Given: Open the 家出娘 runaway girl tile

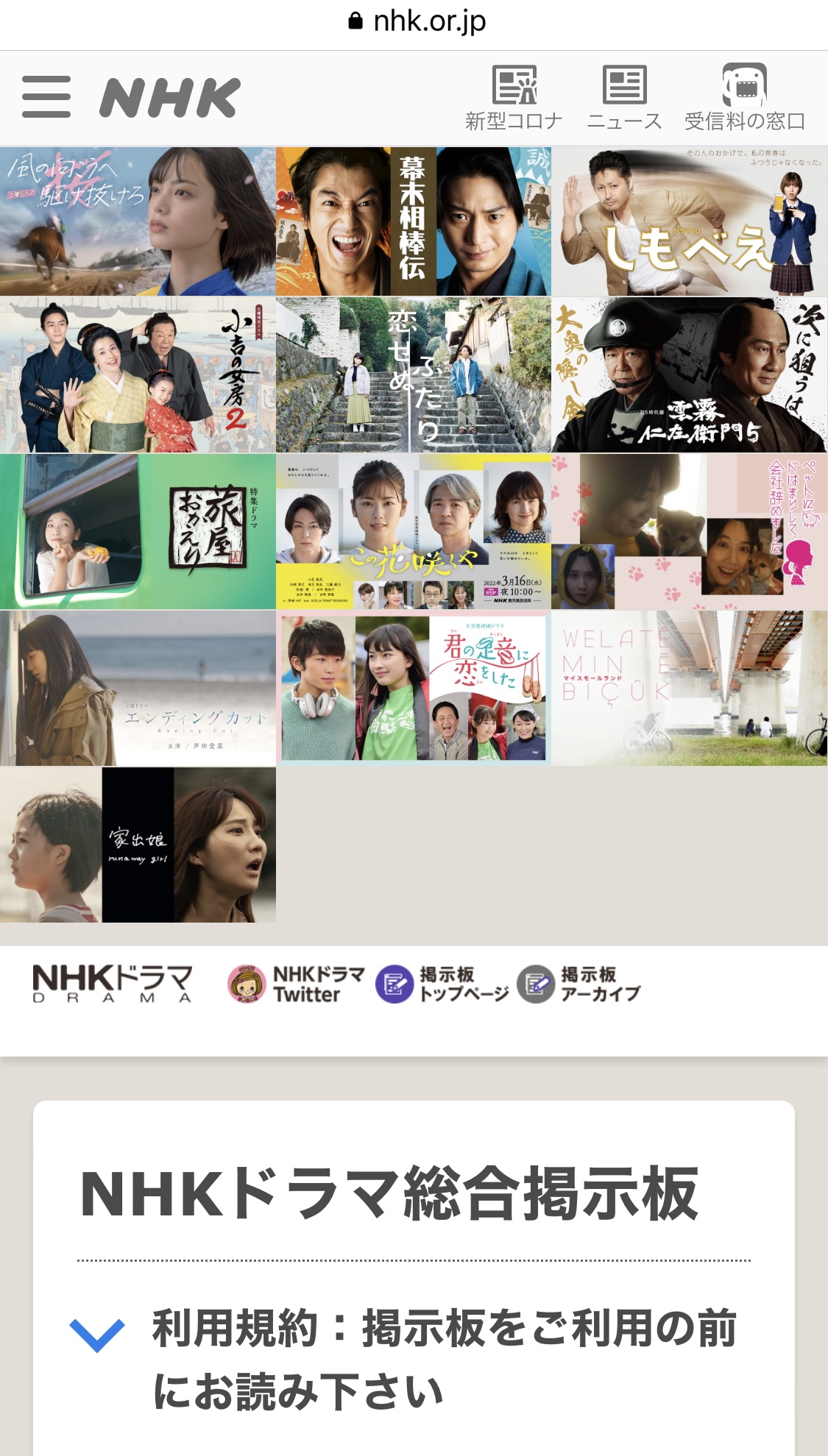Looking at the screenshot, I should [x=138, y=845].
